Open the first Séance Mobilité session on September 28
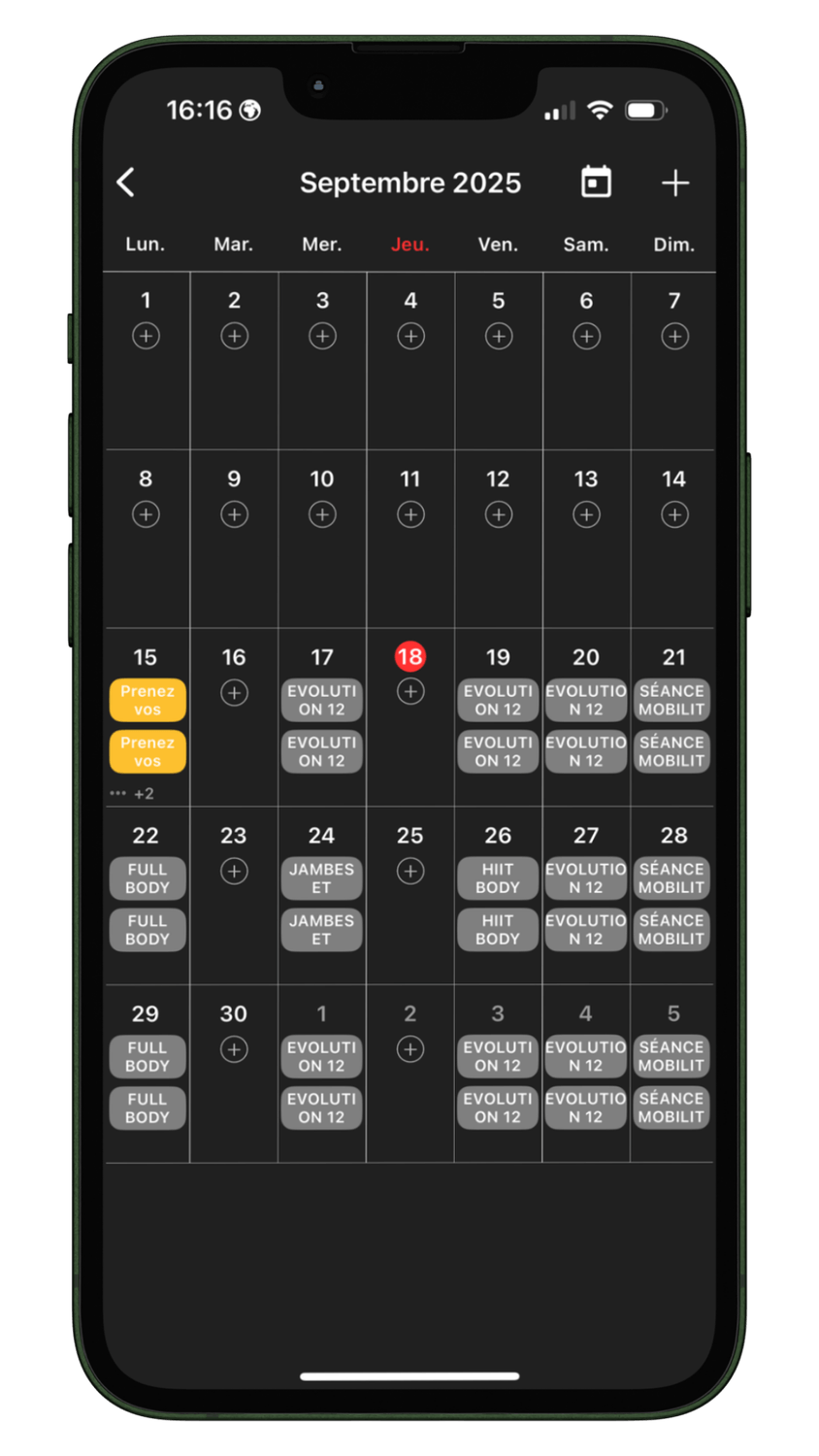819x1456 pixels. coord(672,878)
